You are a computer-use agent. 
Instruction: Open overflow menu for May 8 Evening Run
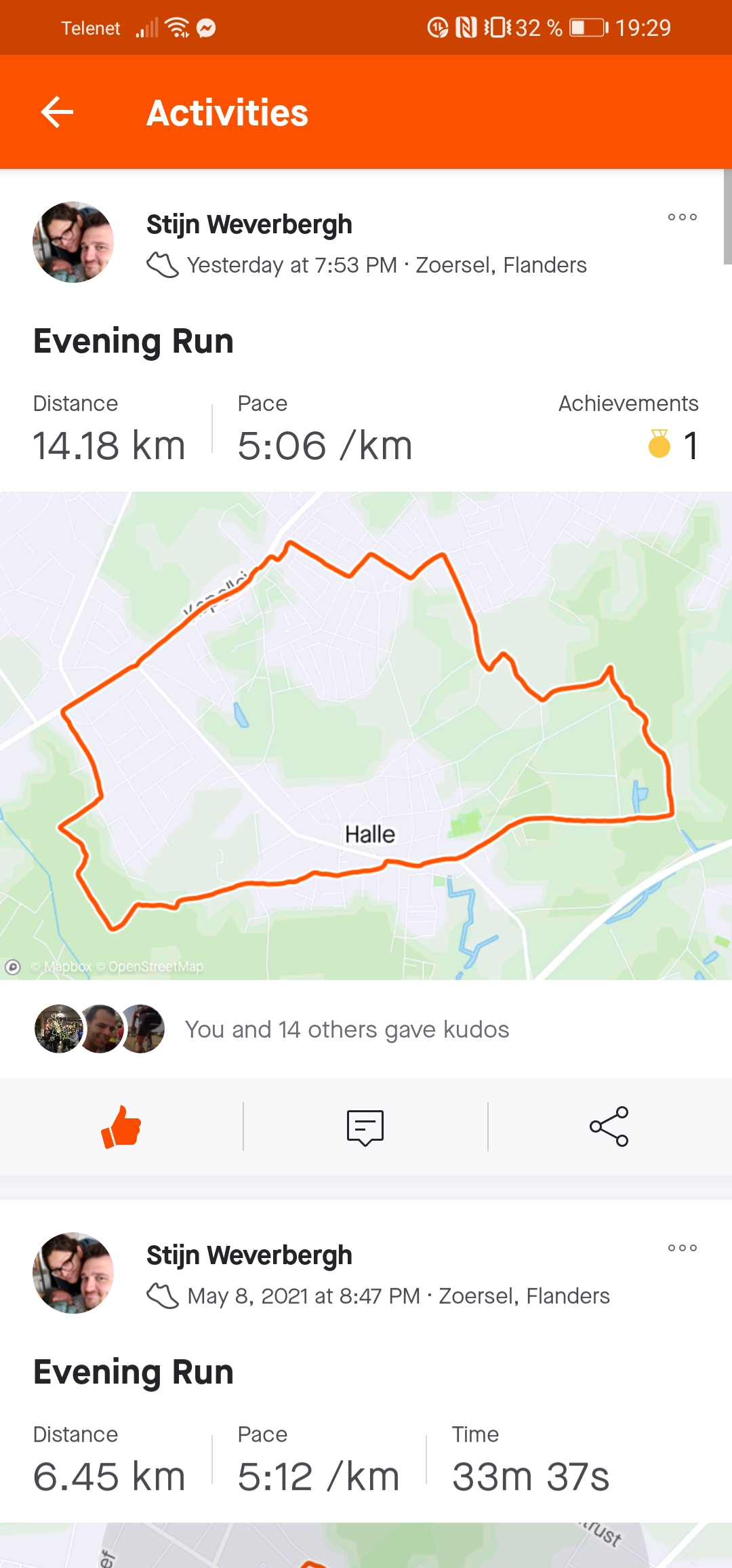pyautogui.click(x=682, y=1248)
